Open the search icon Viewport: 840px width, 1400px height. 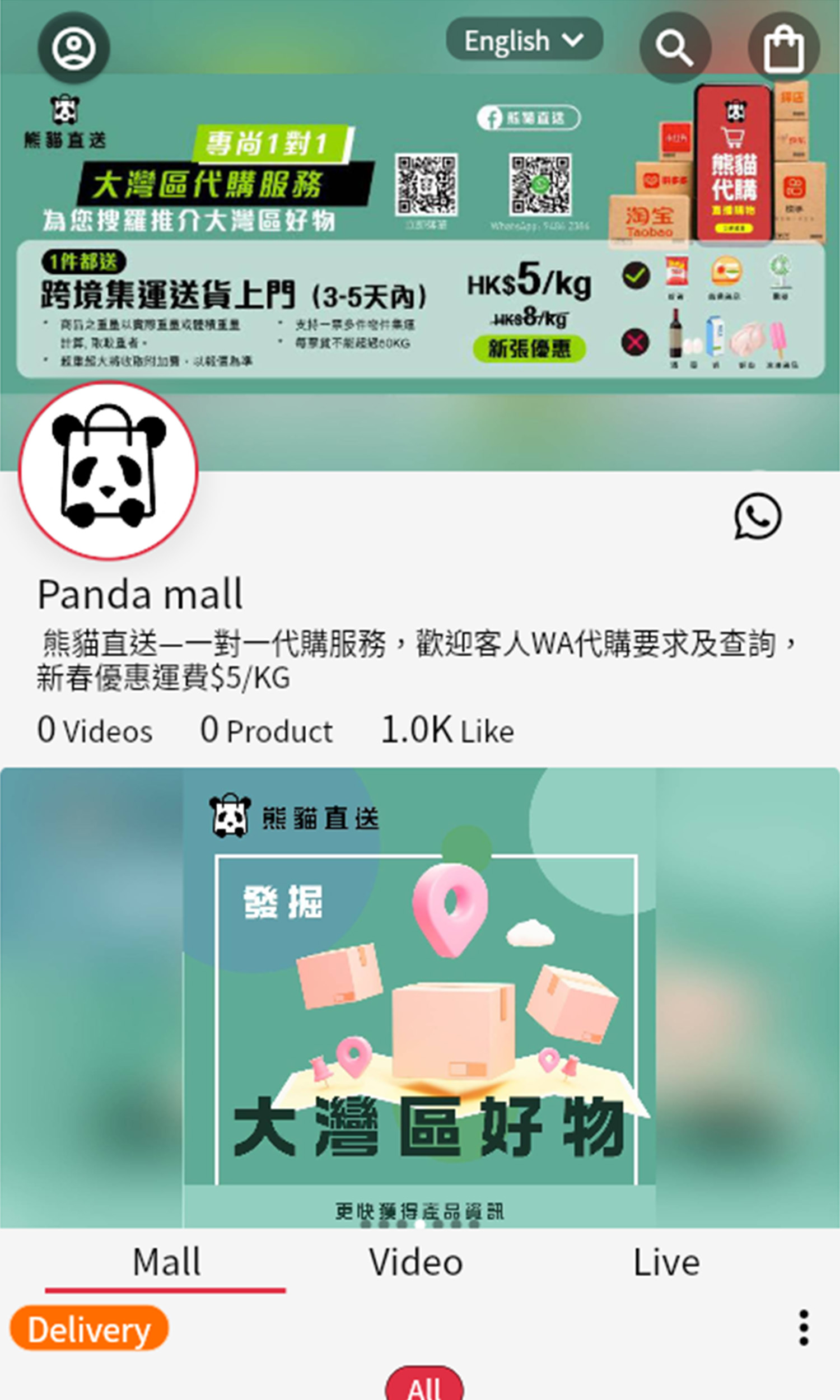(675, 48)
